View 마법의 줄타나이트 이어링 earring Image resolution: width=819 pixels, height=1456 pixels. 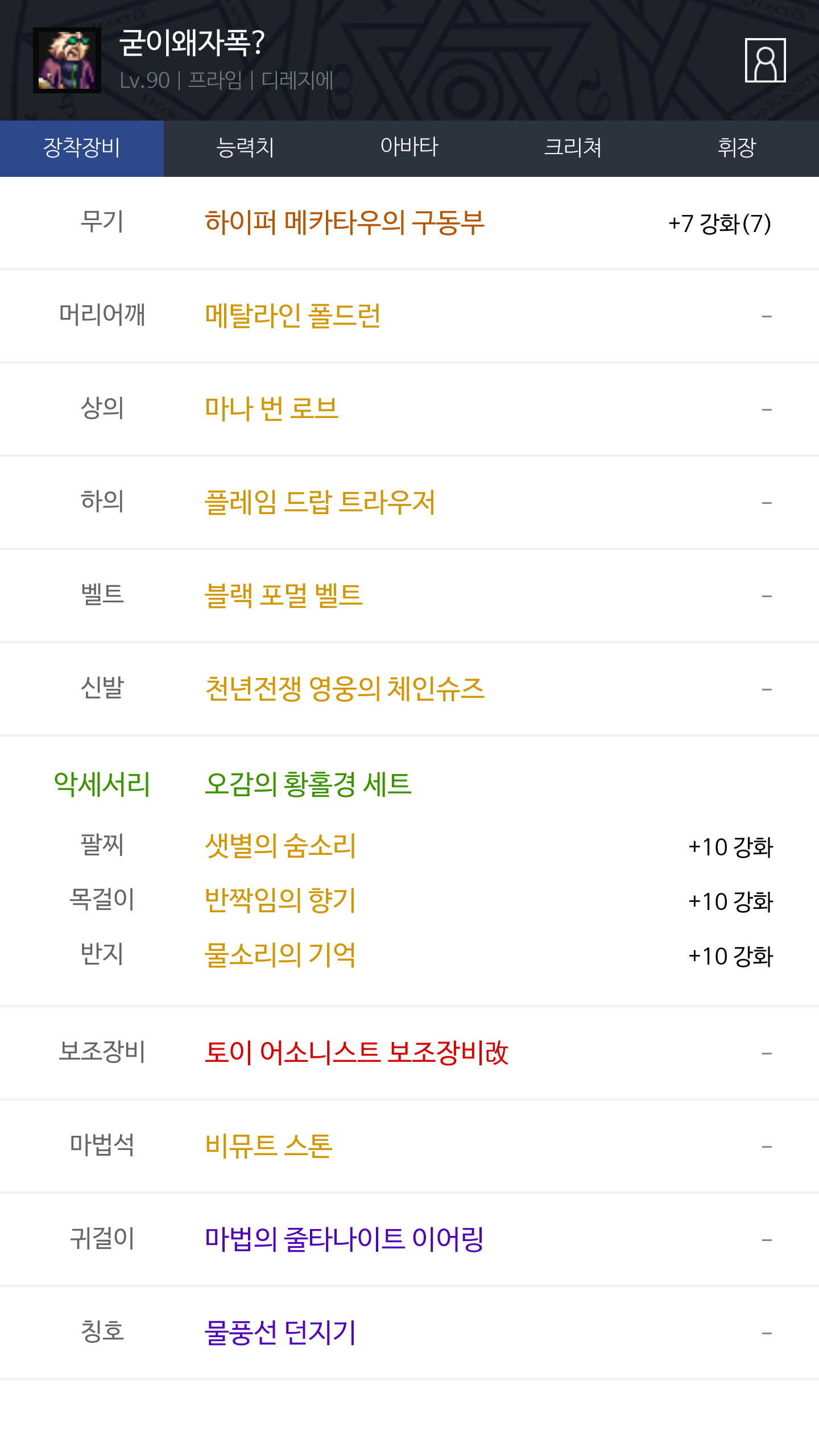point(344,1239)
